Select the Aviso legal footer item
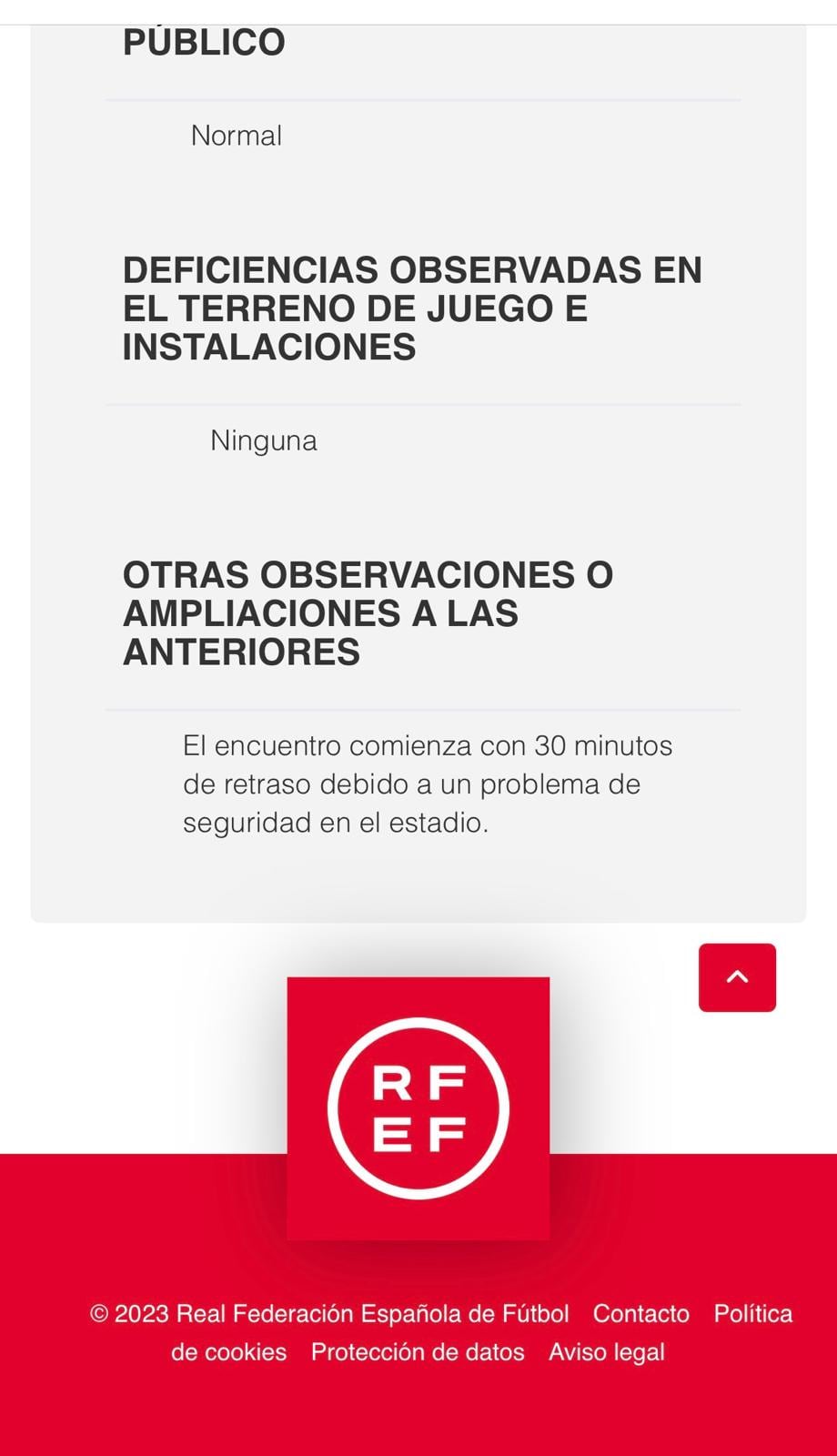Image resolution: width=837 pixels, height=1456 pixels. [607, 1352]
